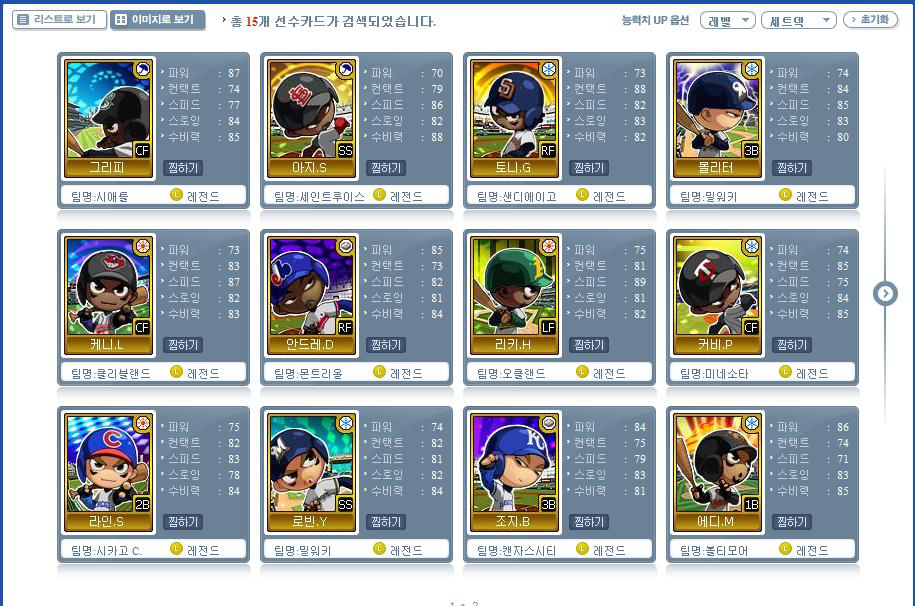Screen dimensions: 915x606
Task: Open the 라인.S player card image
Action: 108,465
